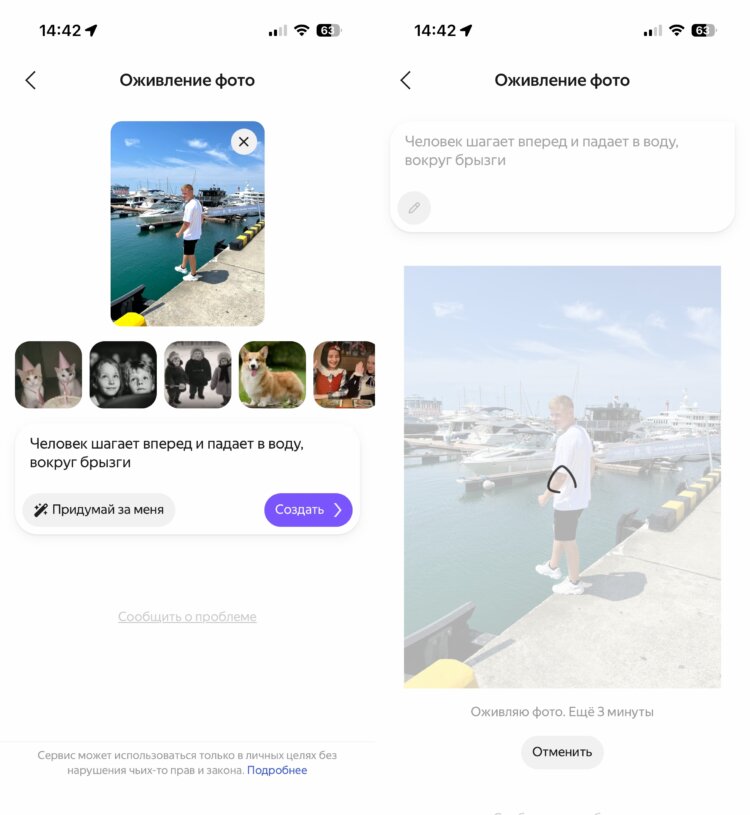750x815 pixels.
Task: Remove the uploaded marina photo
Action: pyautogui.click(x=244, y=142)
